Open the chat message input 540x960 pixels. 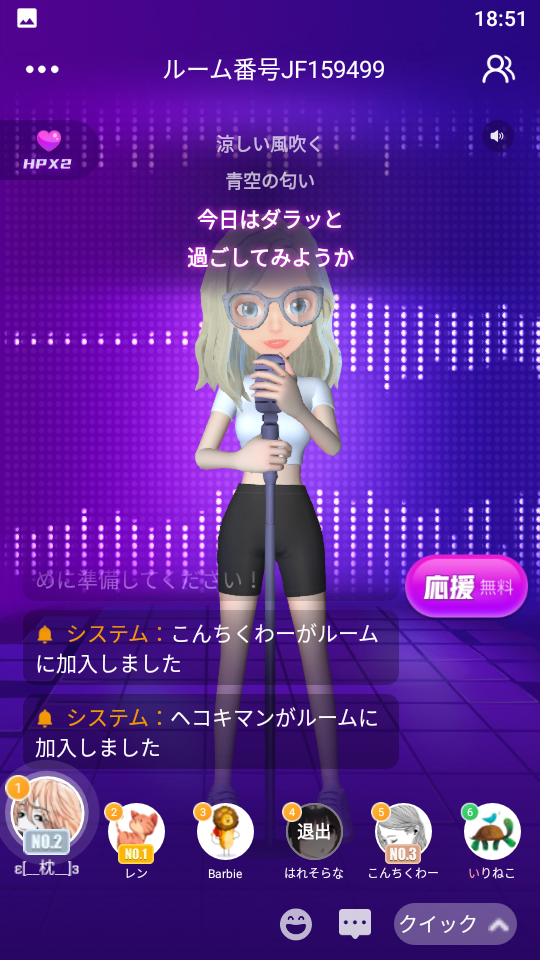pyautogui.click(x=355, y=923)
